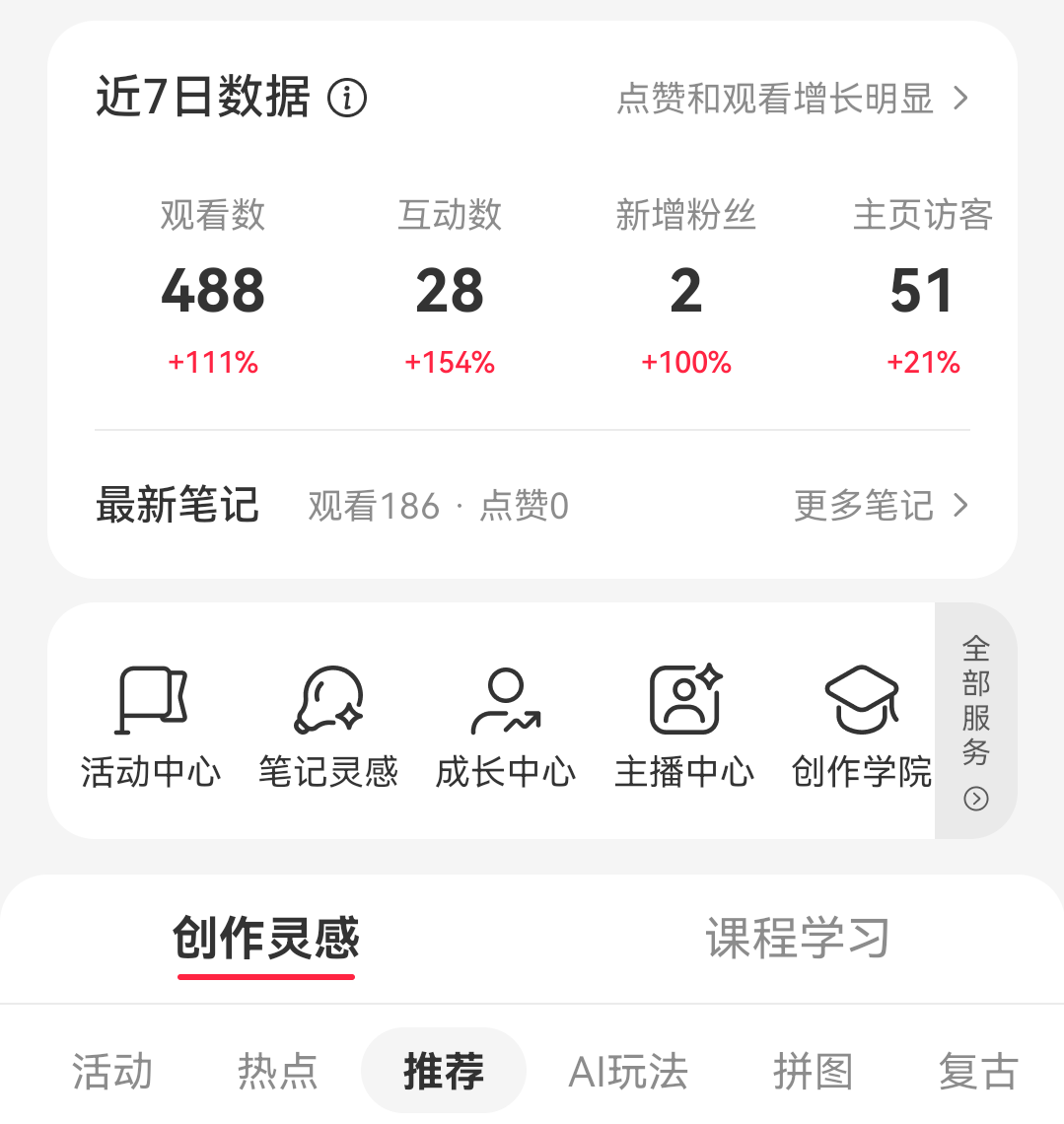This screenshot has height=1124, width=1064.
Task: View the 观看数 488 statistic
Action: (213, 289)
